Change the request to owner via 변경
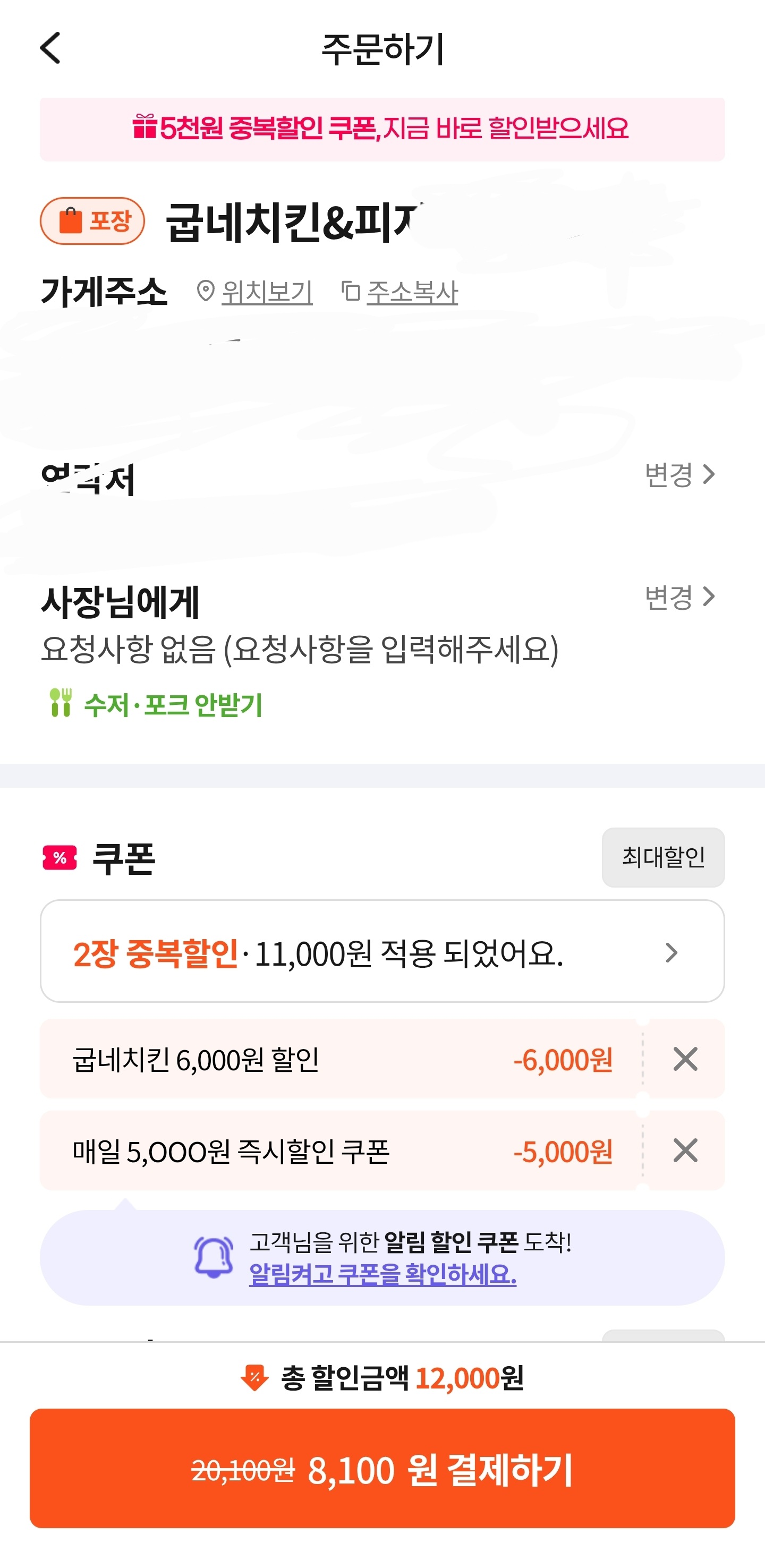 pyautogui.click(x=680, y=597)
